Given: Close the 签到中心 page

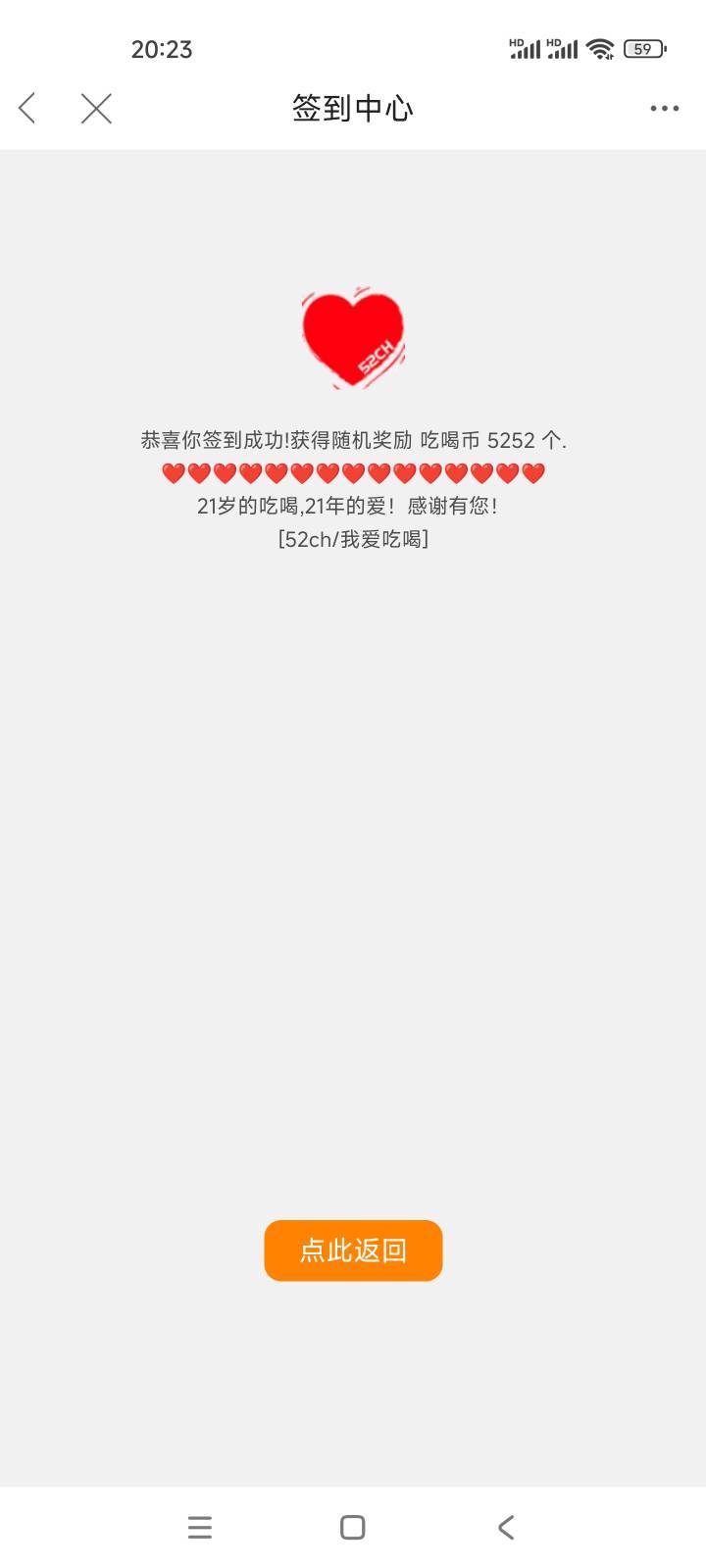Looking at the screenshot, I should pyautogui.click(x=96, y=108).
